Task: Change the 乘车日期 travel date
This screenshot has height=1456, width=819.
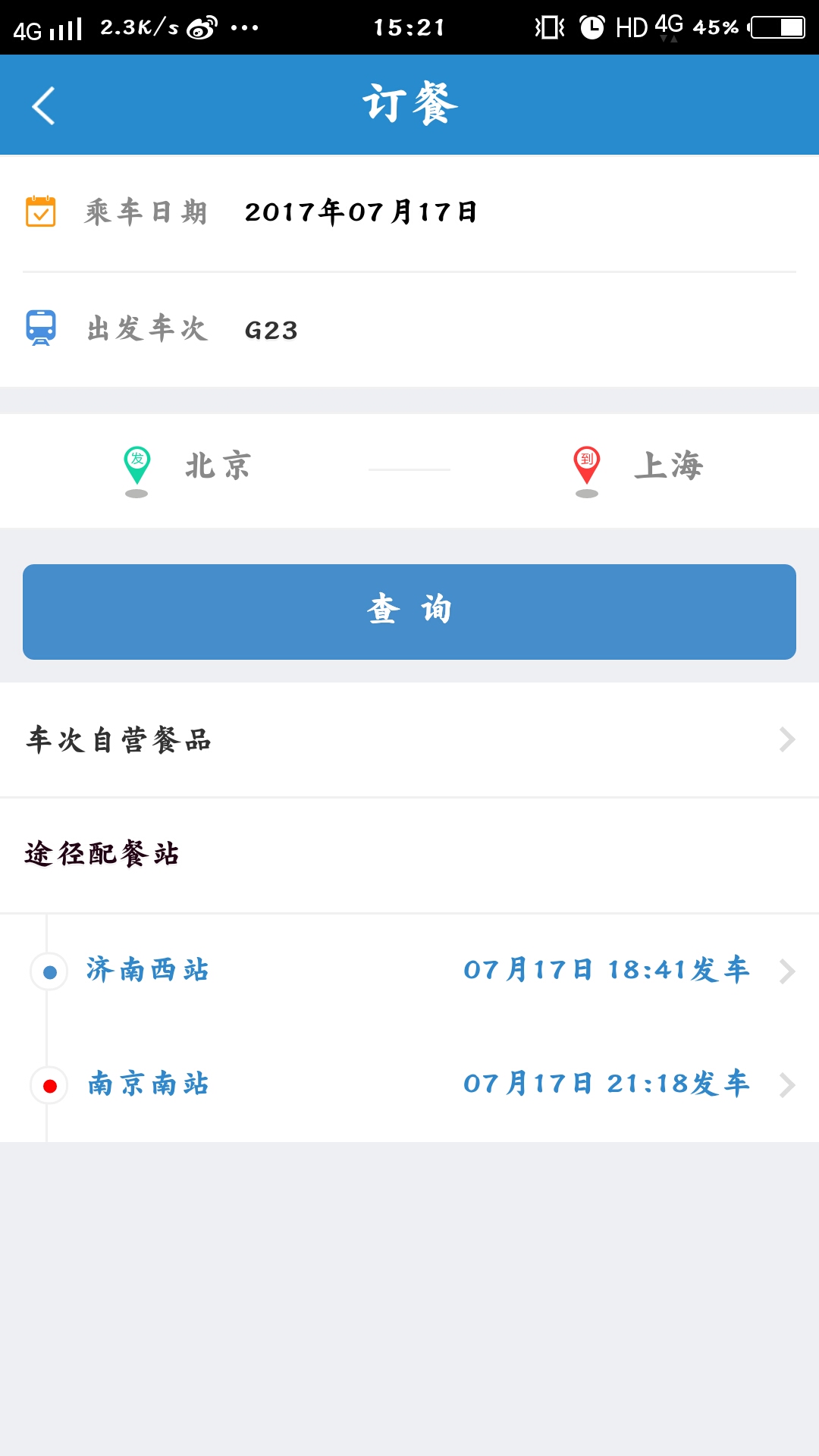Action: pos(361,212)
